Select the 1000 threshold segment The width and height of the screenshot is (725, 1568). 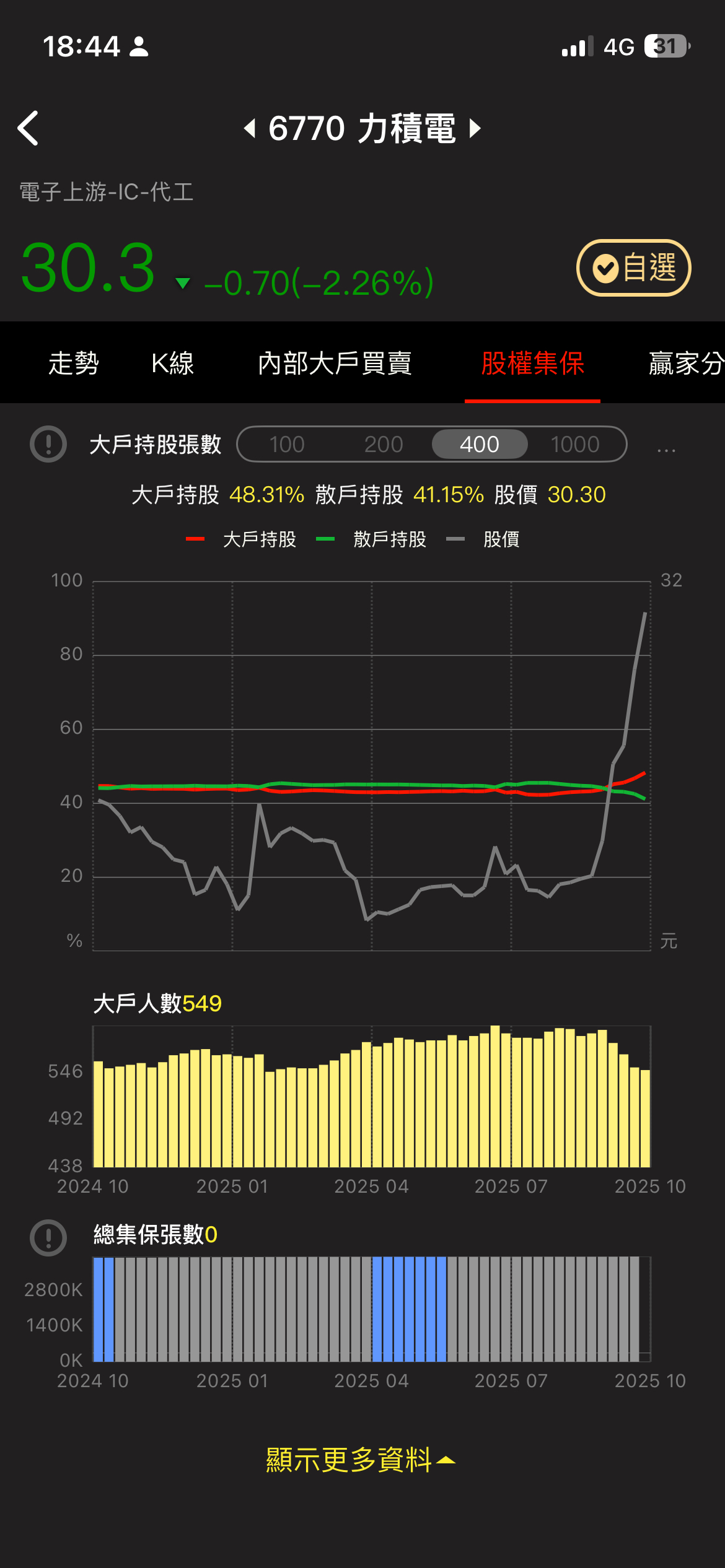point(575,444)
